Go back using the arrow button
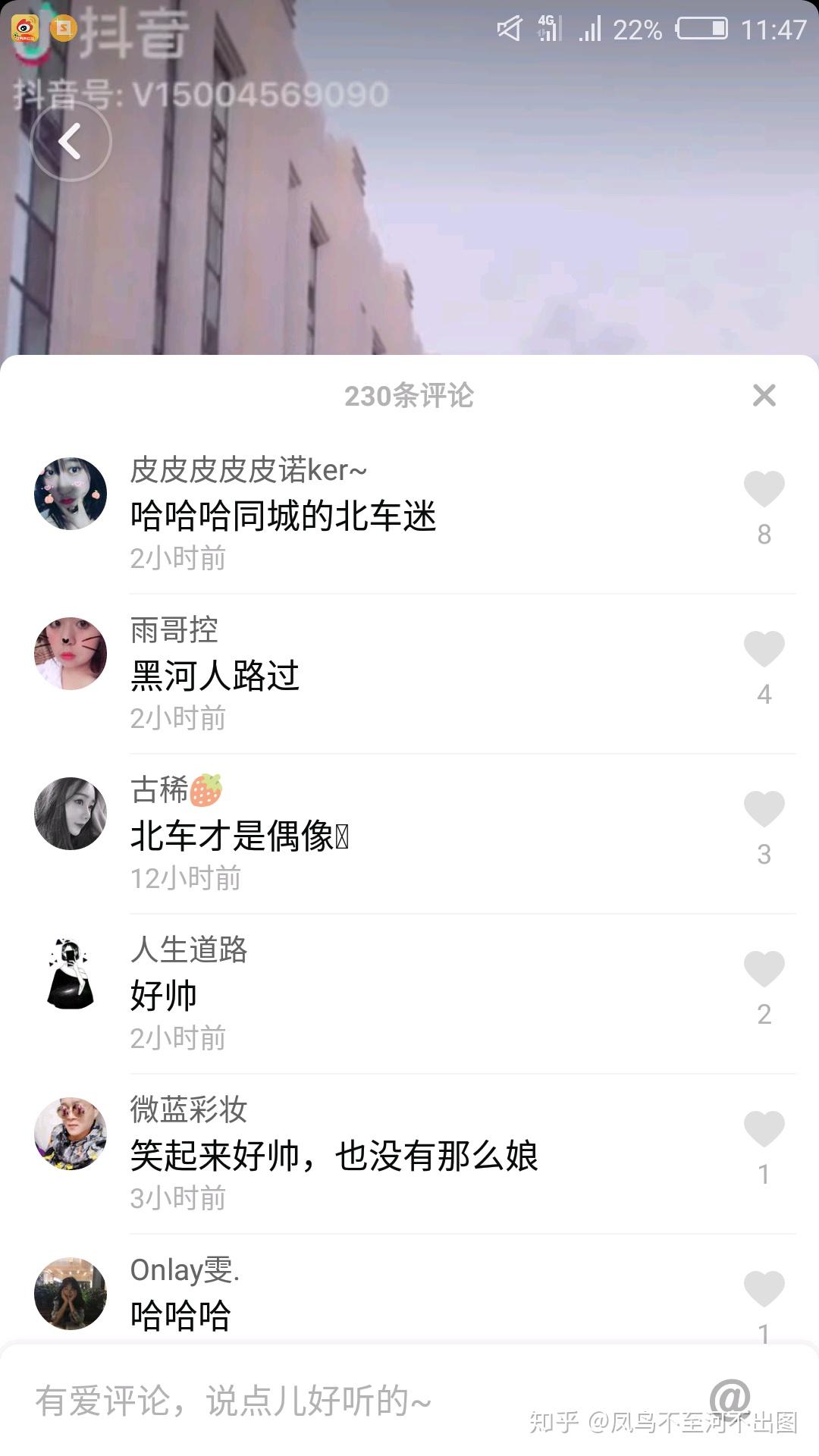The height and width of the screenshot is (1456, 819). pos(71,142)
